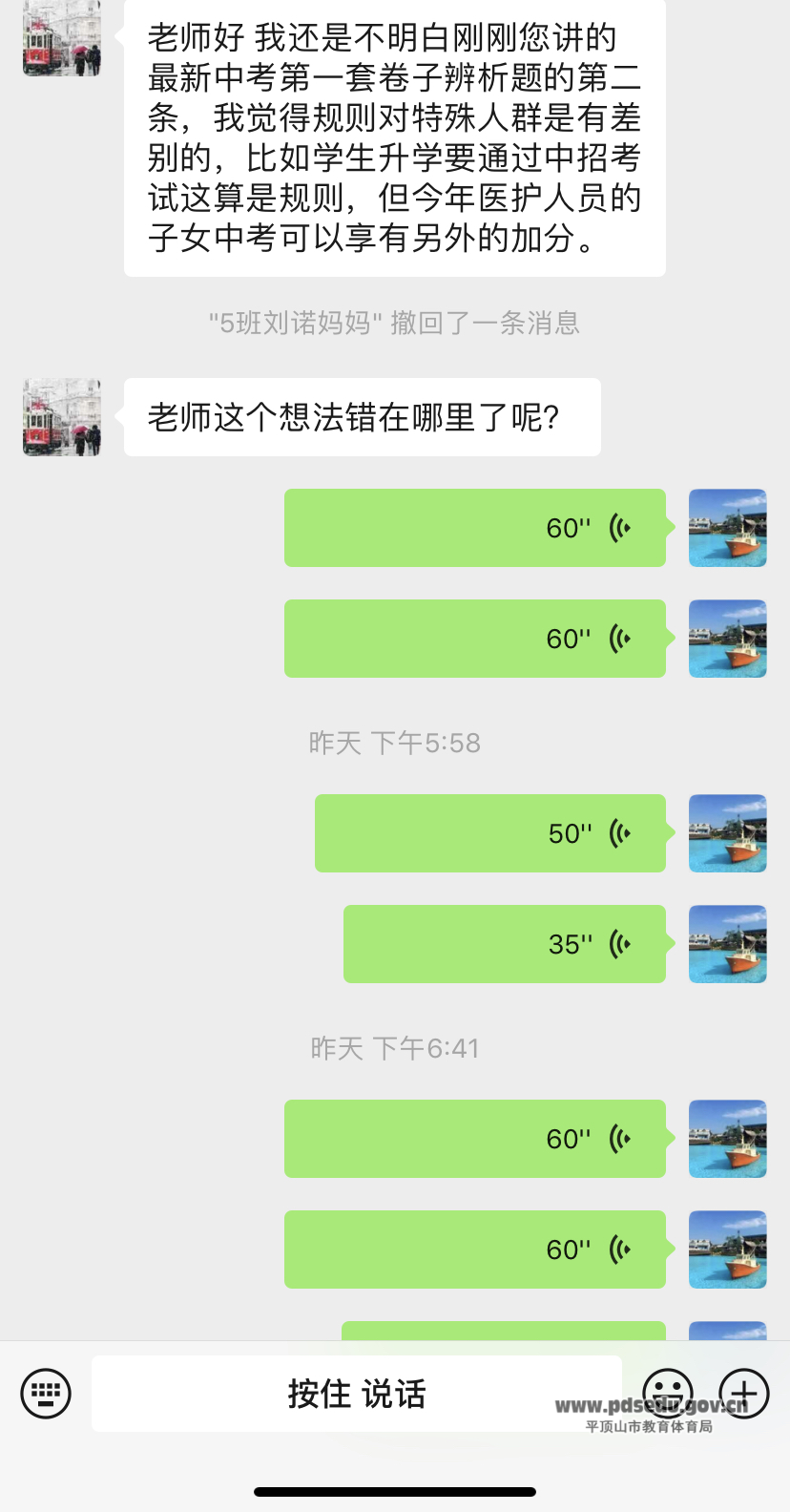790x1512 pixels.
Task: Open avatar beside 老师这个想法错在哪里了呢 message
Action: tap(62, 417)
